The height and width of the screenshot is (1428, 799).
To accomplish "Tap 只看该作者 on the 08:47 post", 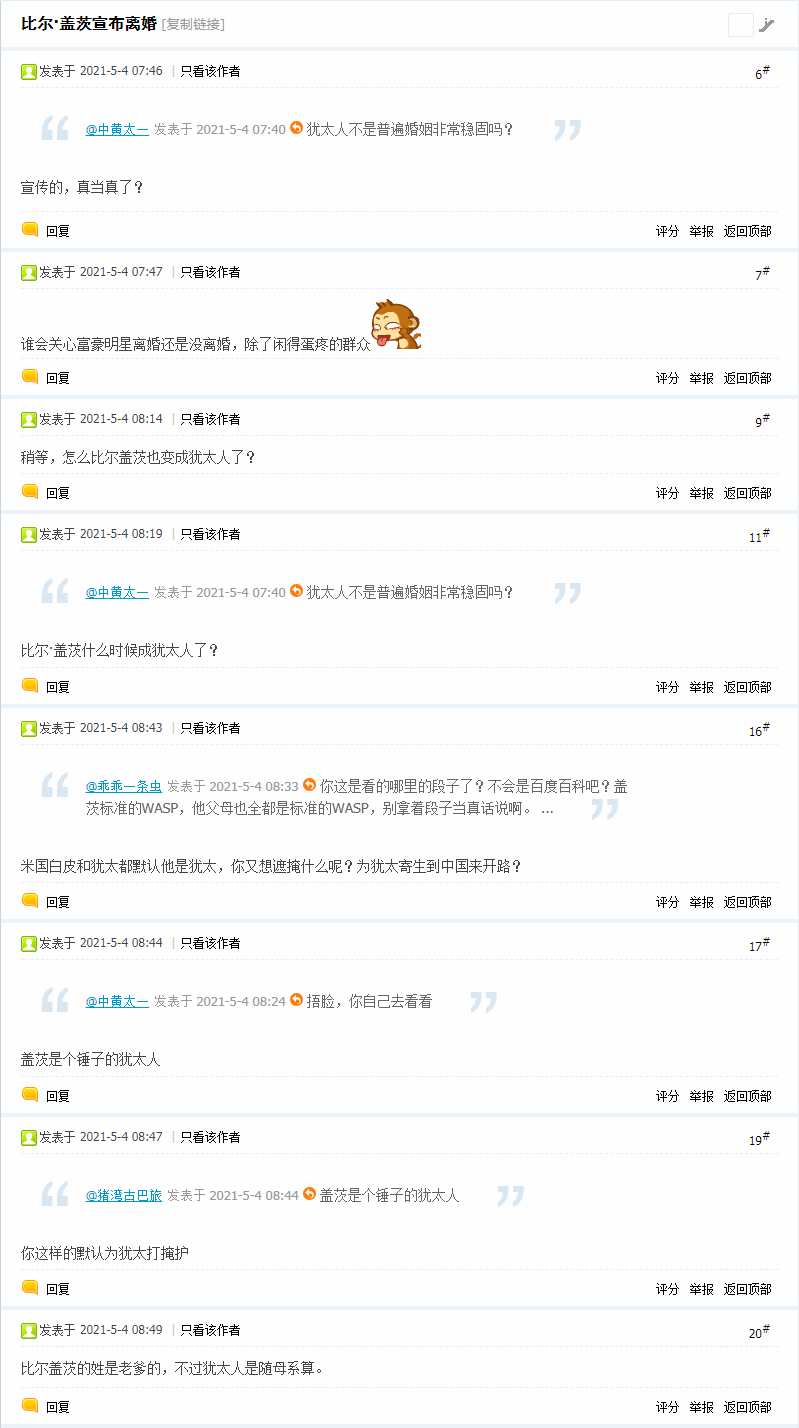I will [210, 1138].
